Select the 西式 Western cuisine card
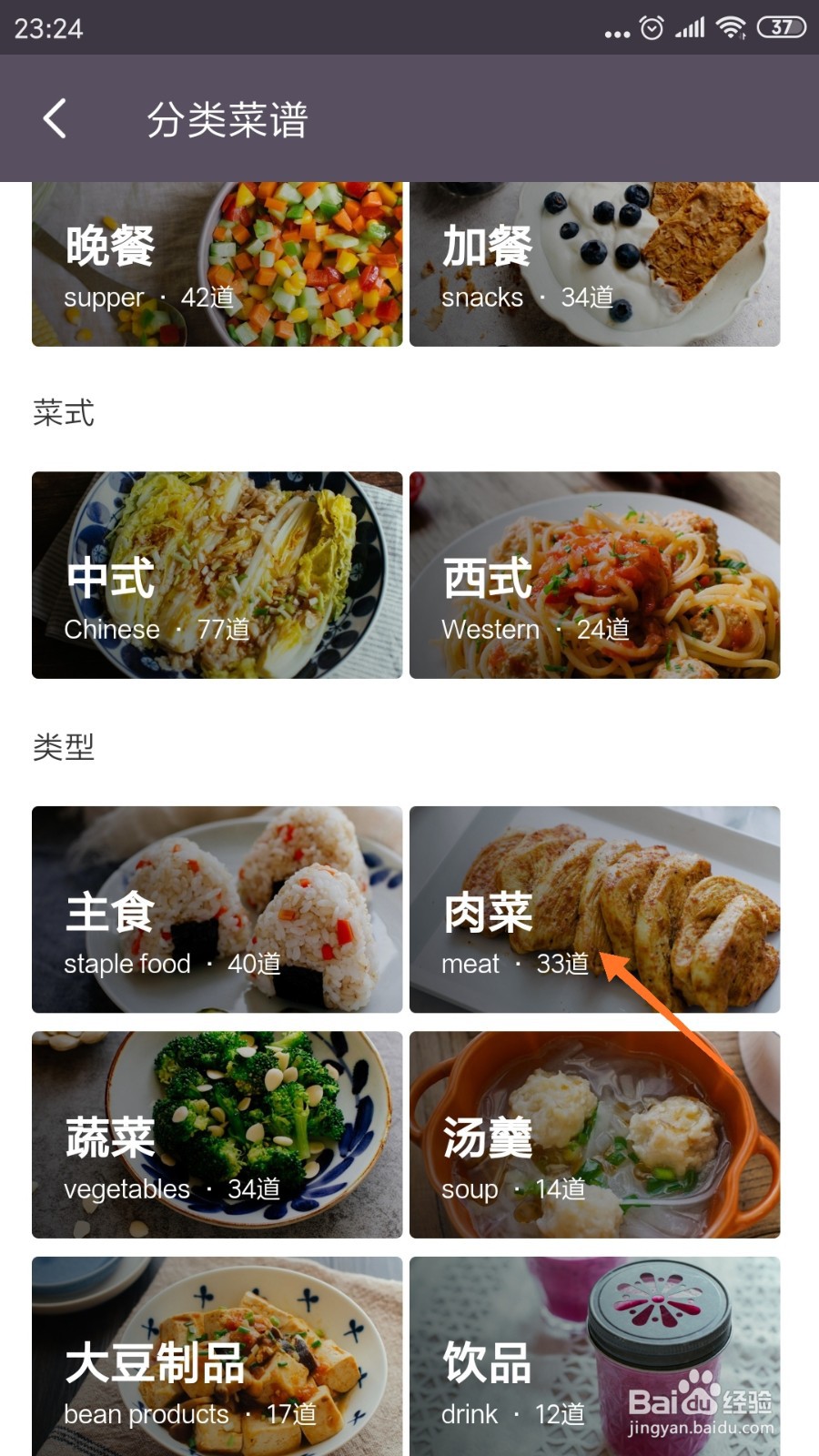 click(x=595, y=574)
